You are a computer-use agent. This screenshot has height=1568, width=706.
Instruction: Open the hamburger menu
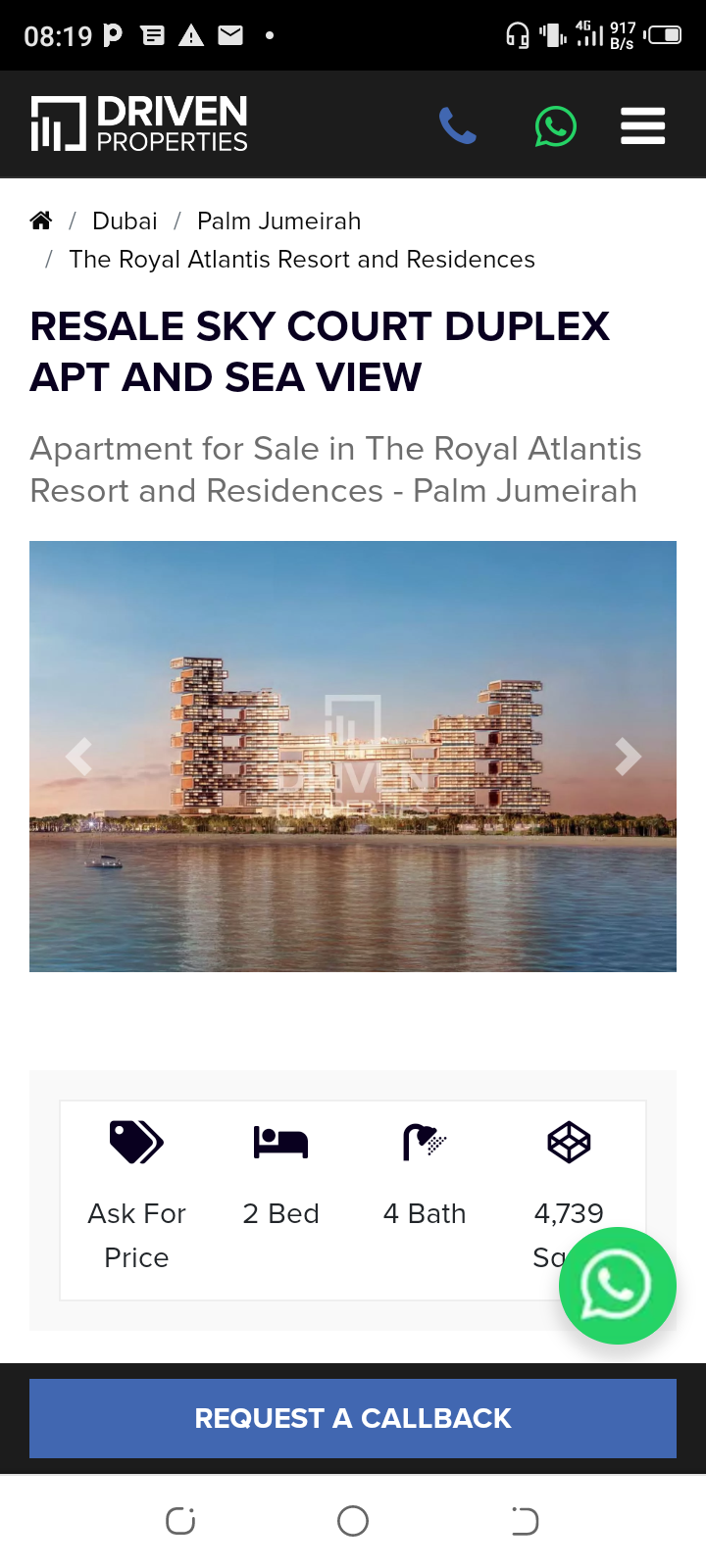pos(642,126)
